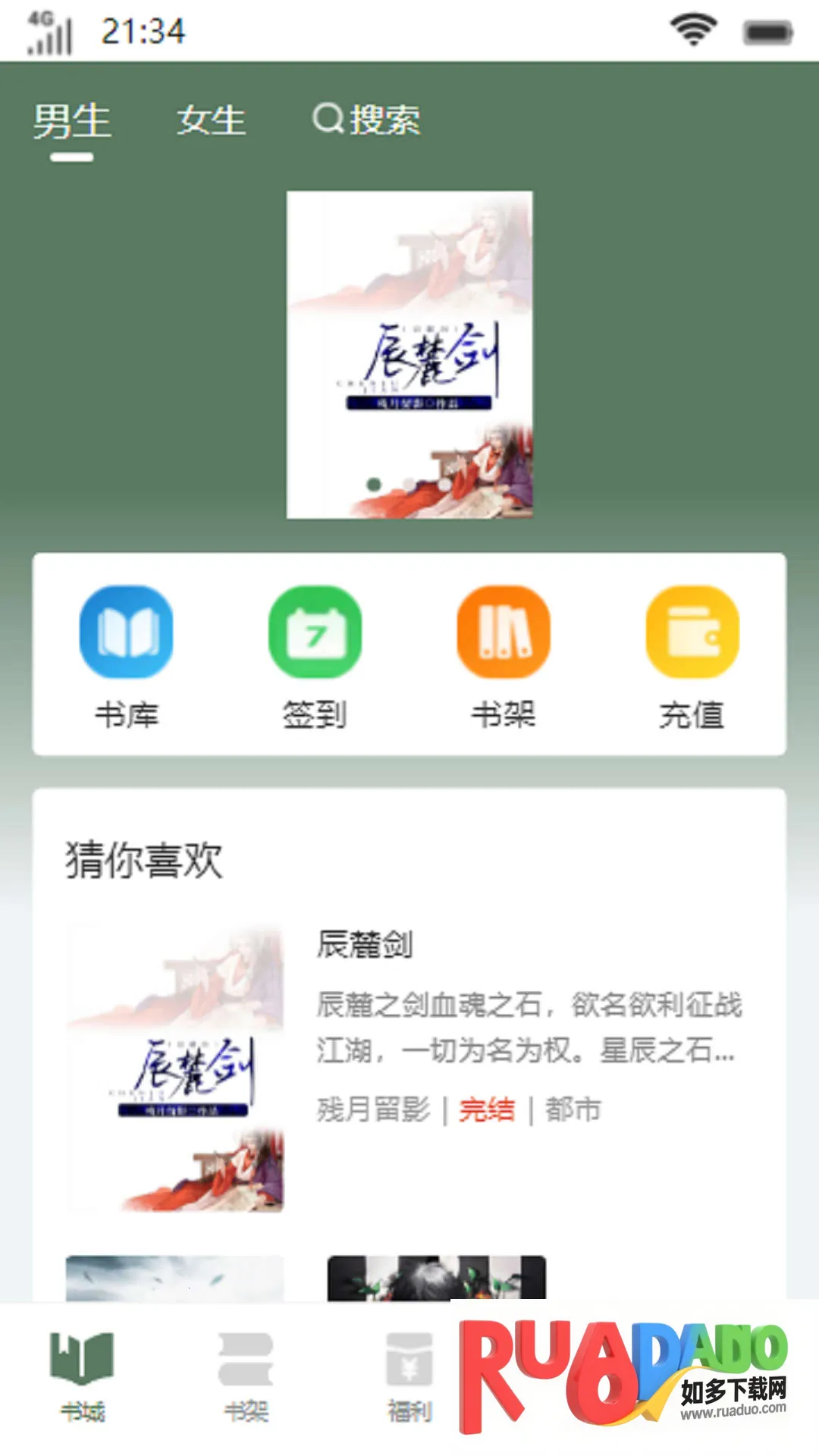Tap the 充值 (recharge) wallet icon

tap(692, 633)
